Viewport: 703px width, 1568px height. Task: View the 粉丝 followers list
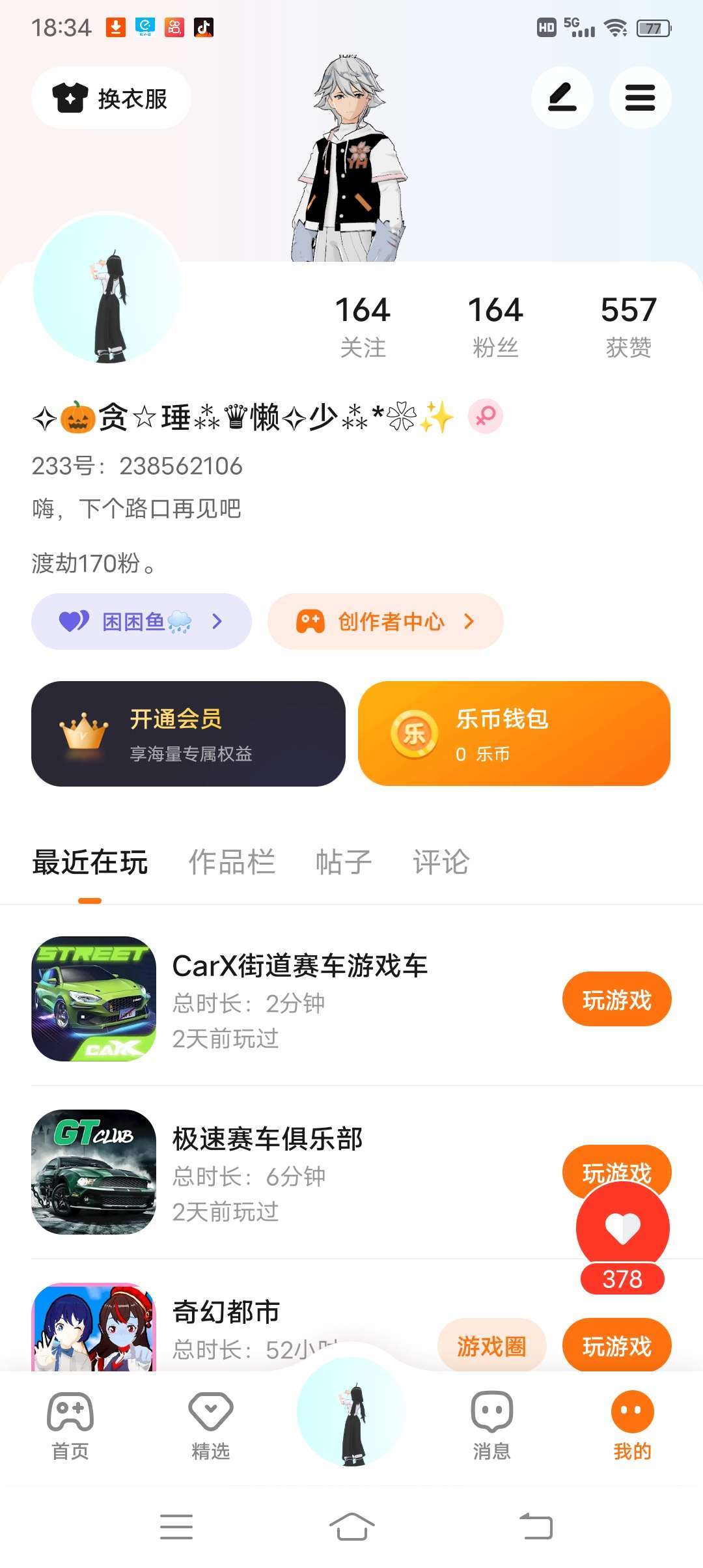tap(495, 326)
